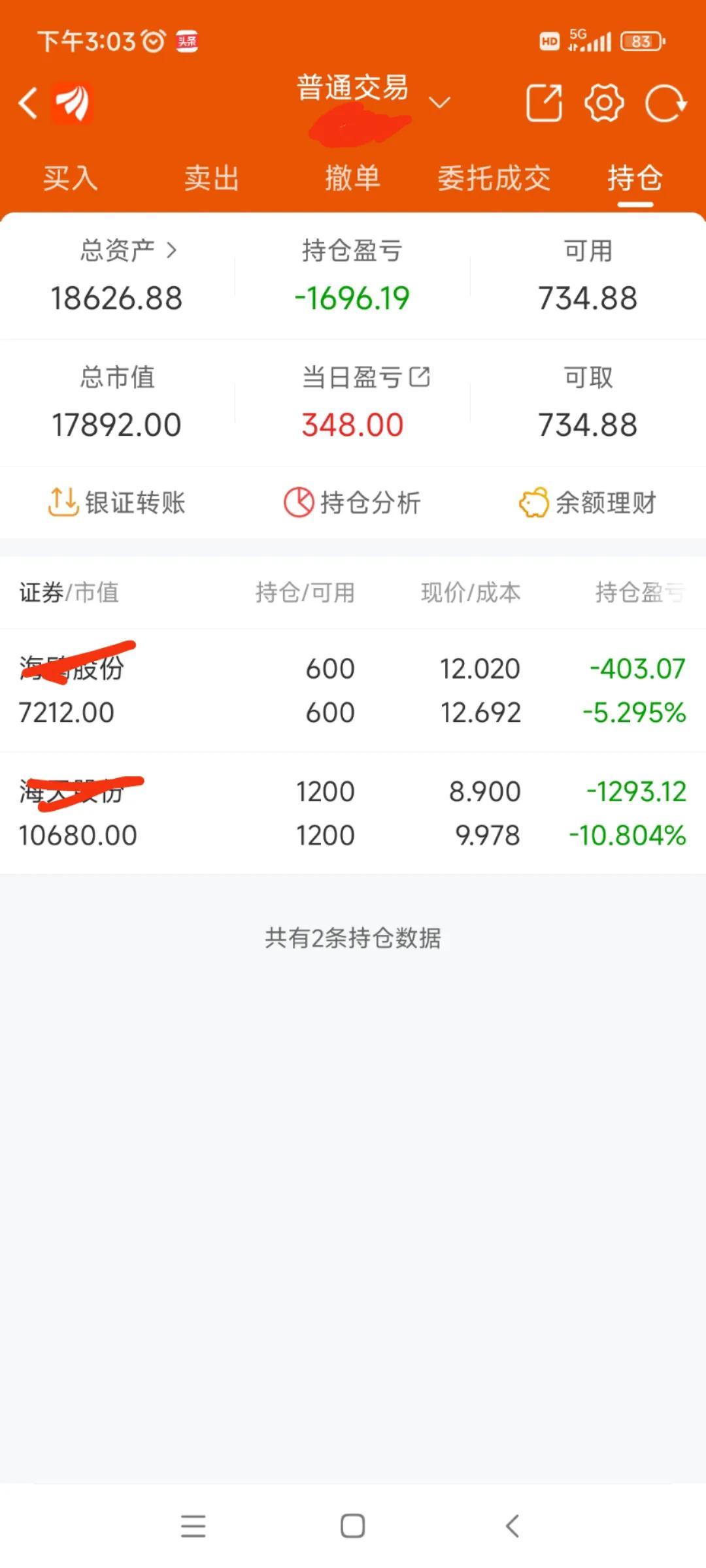The height and width of the screenshot is (1568, 706).
Task: Refresh the holdings data
Action: [665, 103]
